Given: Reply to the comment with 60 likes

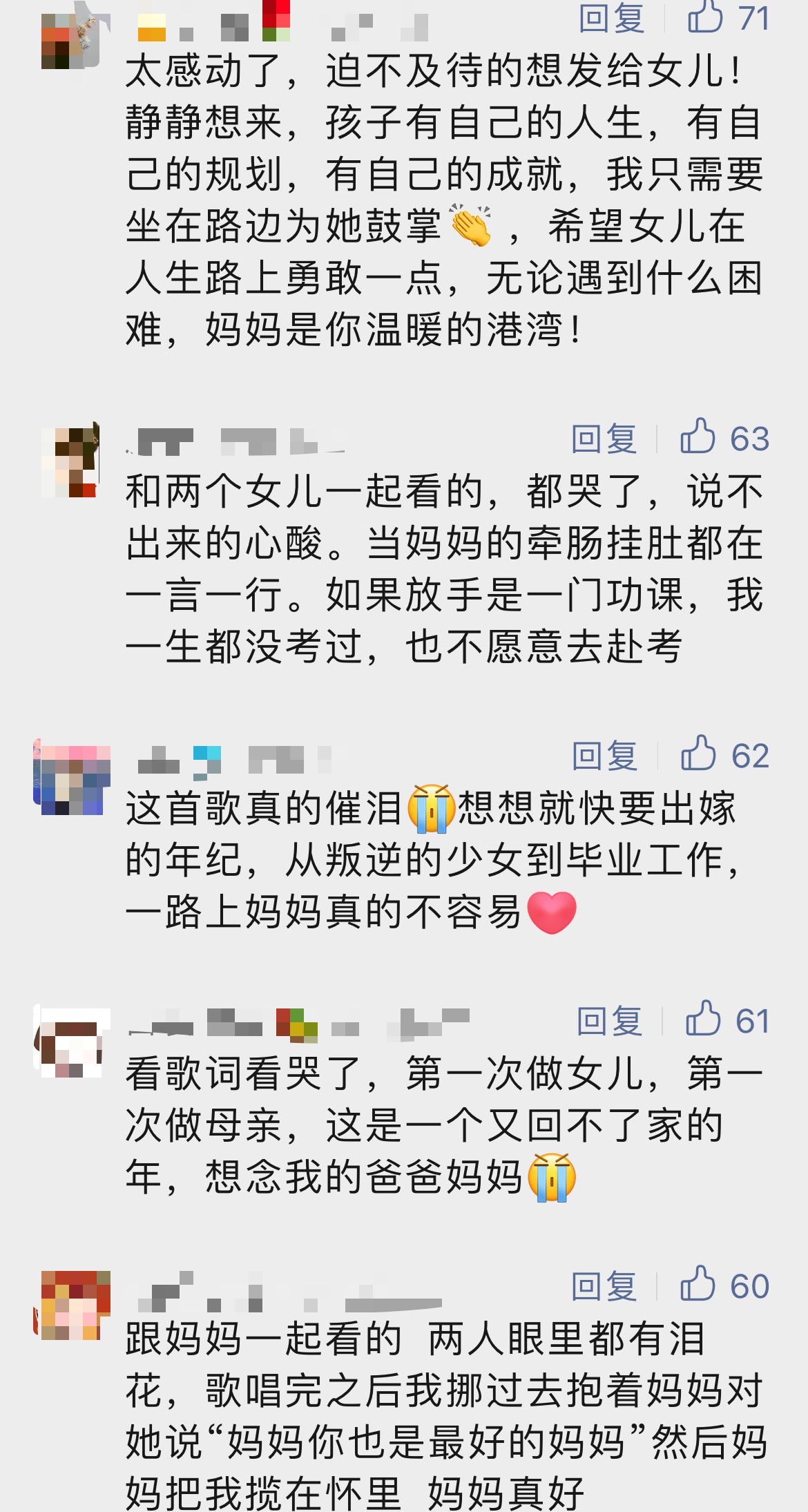Looking at the screenshot, I should tap(604, 1286).
